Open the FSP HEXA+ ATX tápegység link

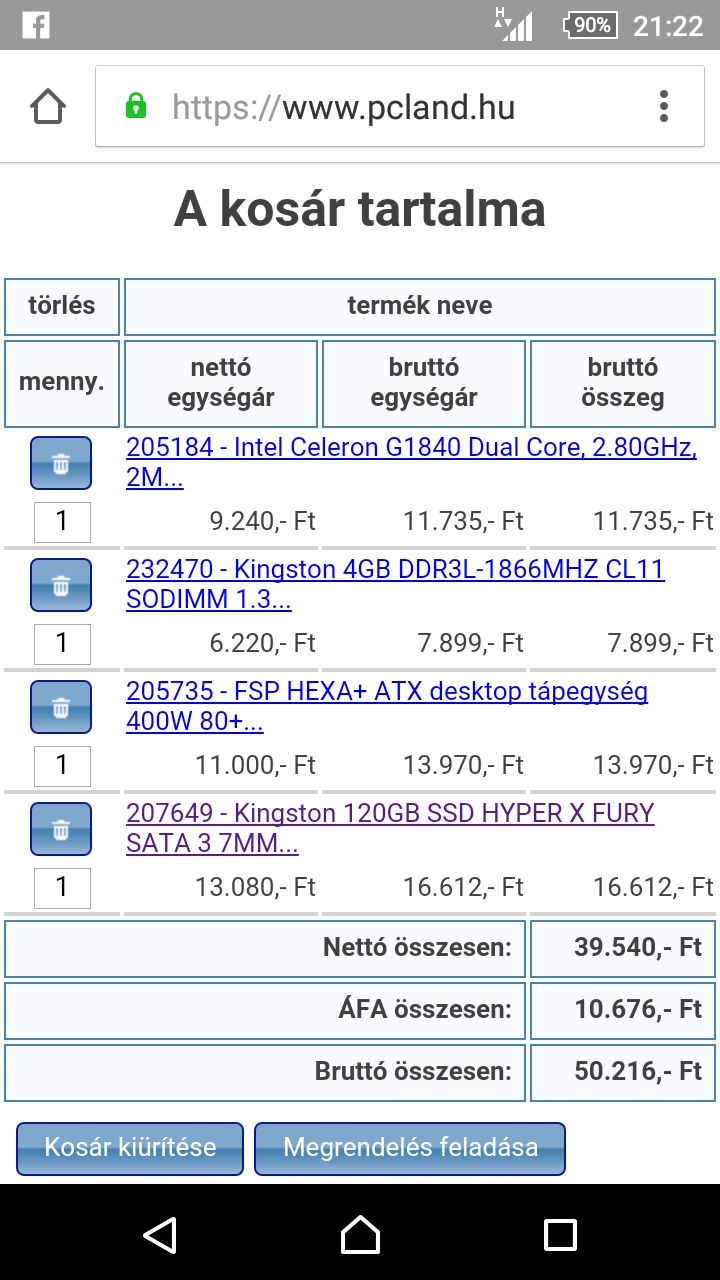[x=387, y=692]
